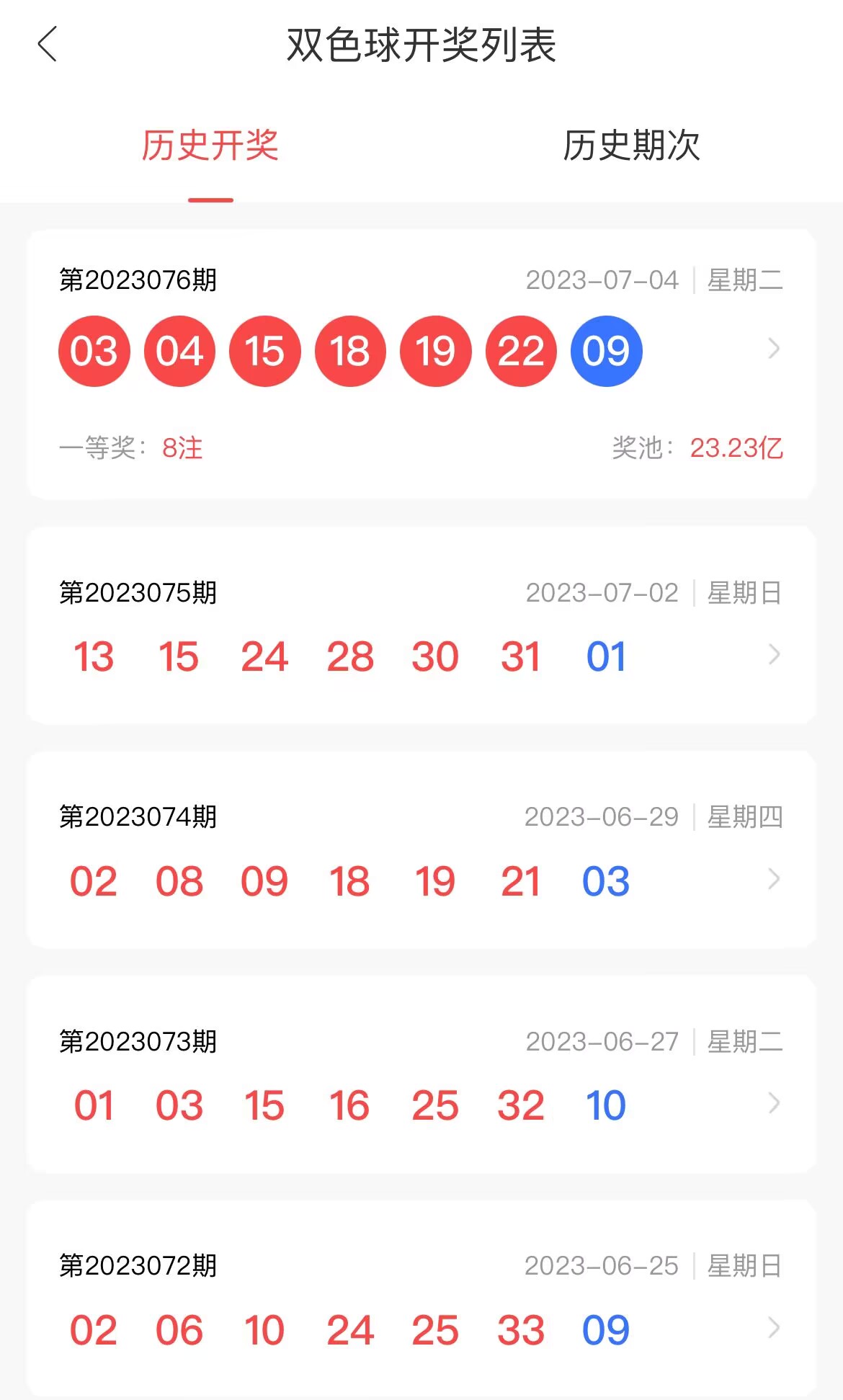Go back using the top-left arrow
Screen dimensions: 843x1400
(48, 45)
